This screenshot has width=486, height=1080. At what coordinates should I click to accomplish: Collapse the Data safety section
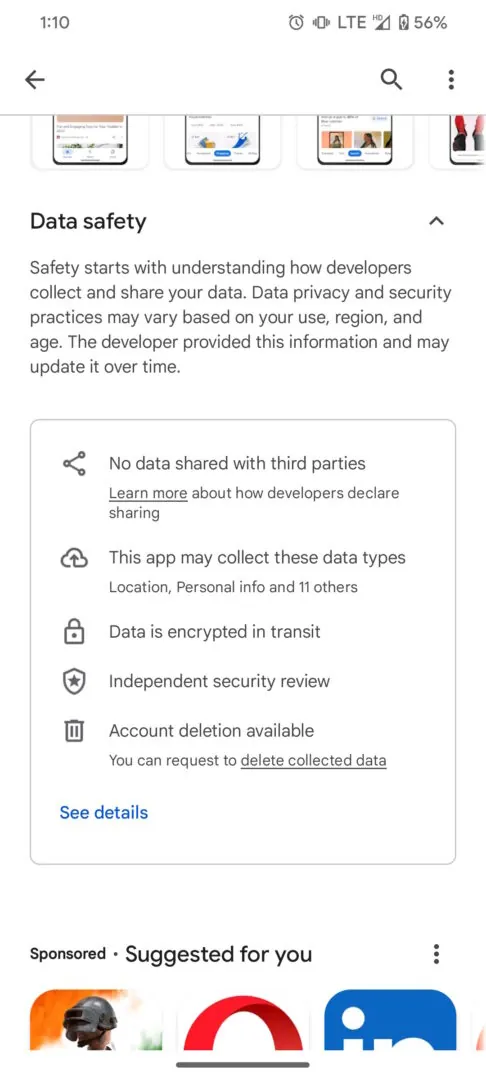(x=436, y=222)
